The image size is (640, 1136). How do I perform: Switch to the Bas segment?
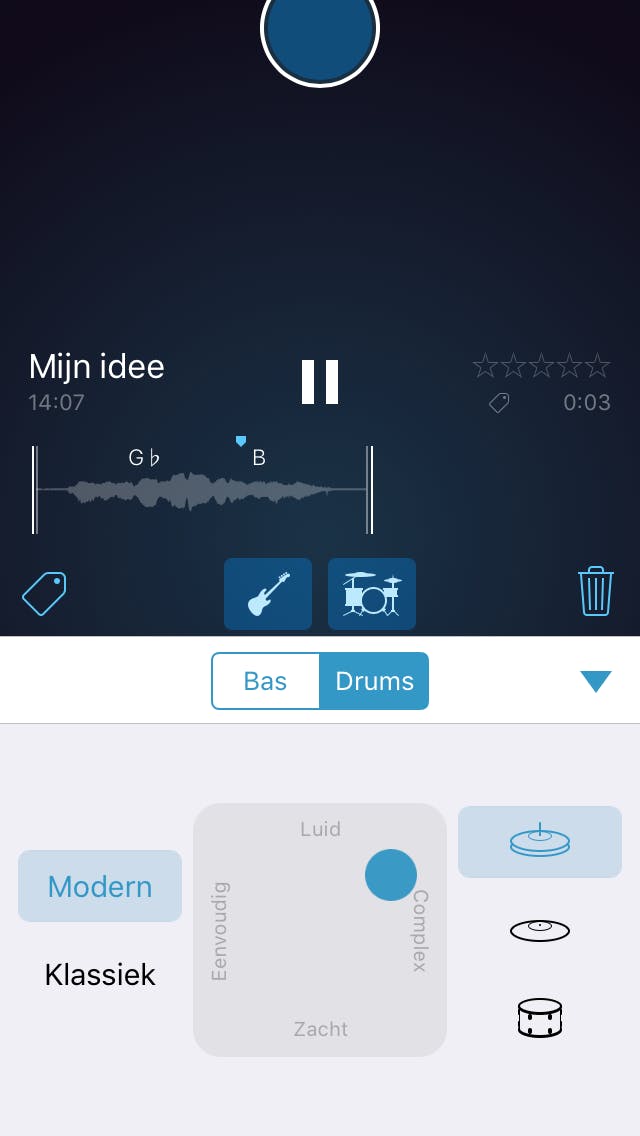coord(265,681)
